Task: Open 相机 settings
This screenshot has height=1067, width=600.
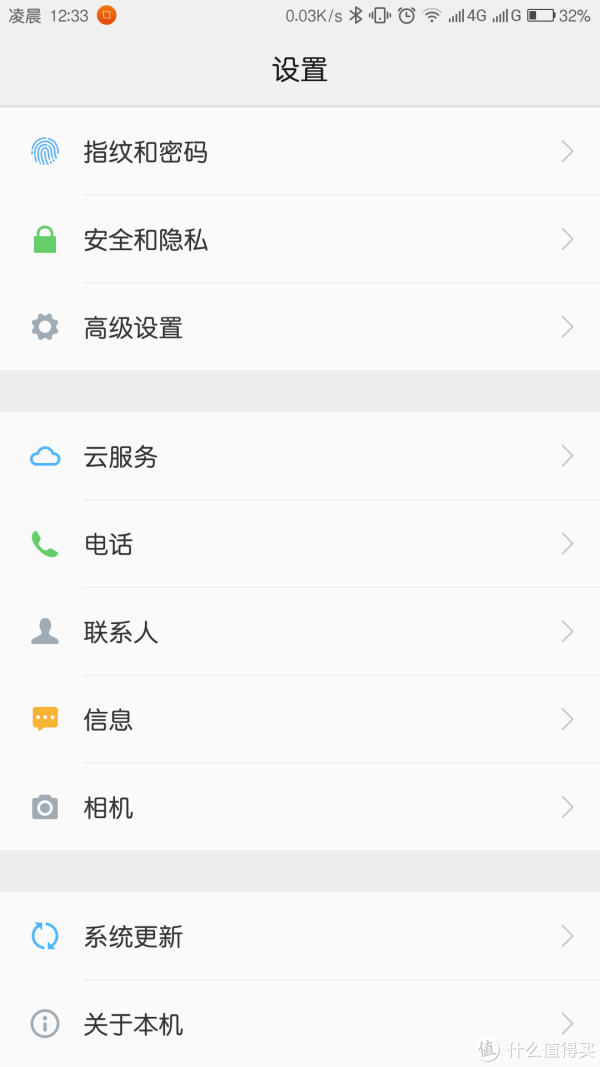Action: pos(300,807)
